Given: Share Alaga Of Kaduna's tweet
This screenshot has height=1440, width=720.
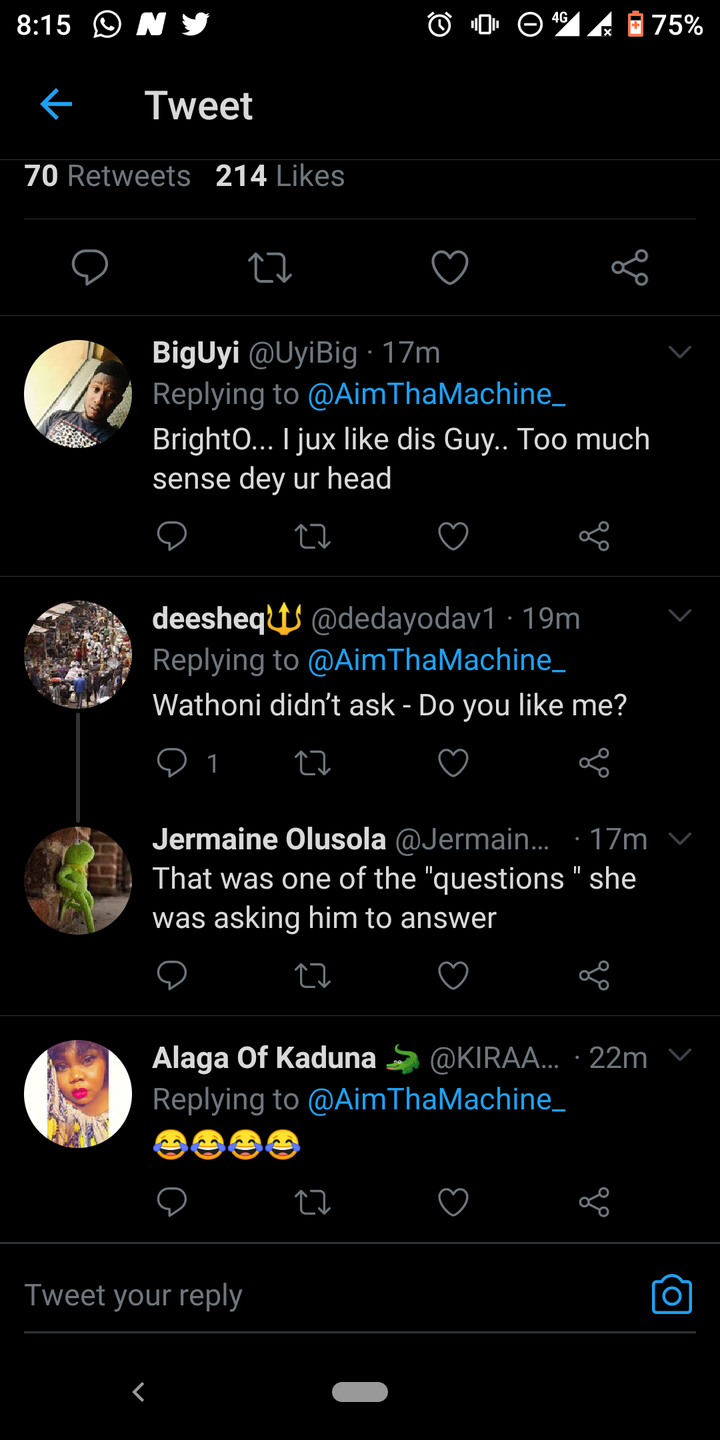Looking at the screenshot, I should tap(594, 1201).
